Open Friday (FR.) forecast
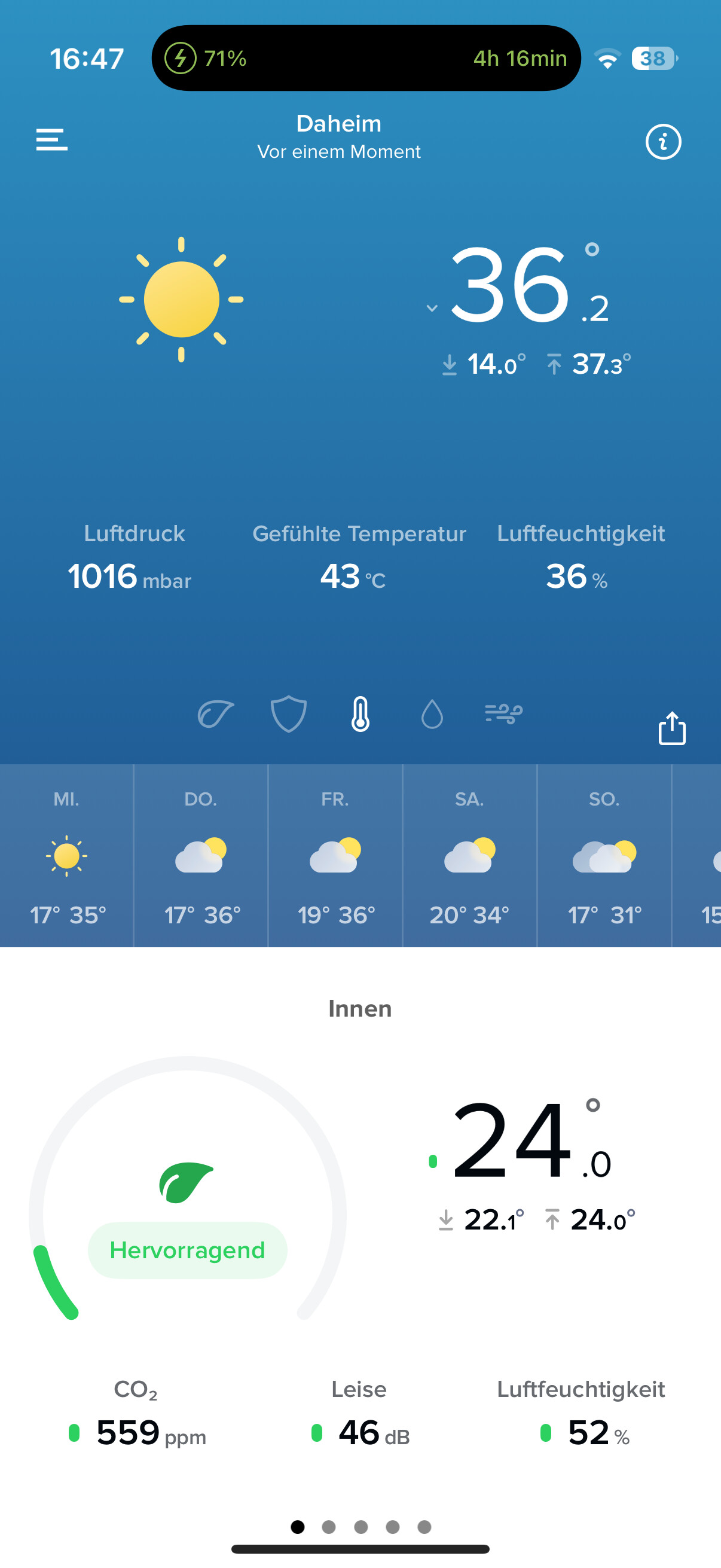Image resolution: width=721 pixels, height=1568 pixels. pos(335,855)
